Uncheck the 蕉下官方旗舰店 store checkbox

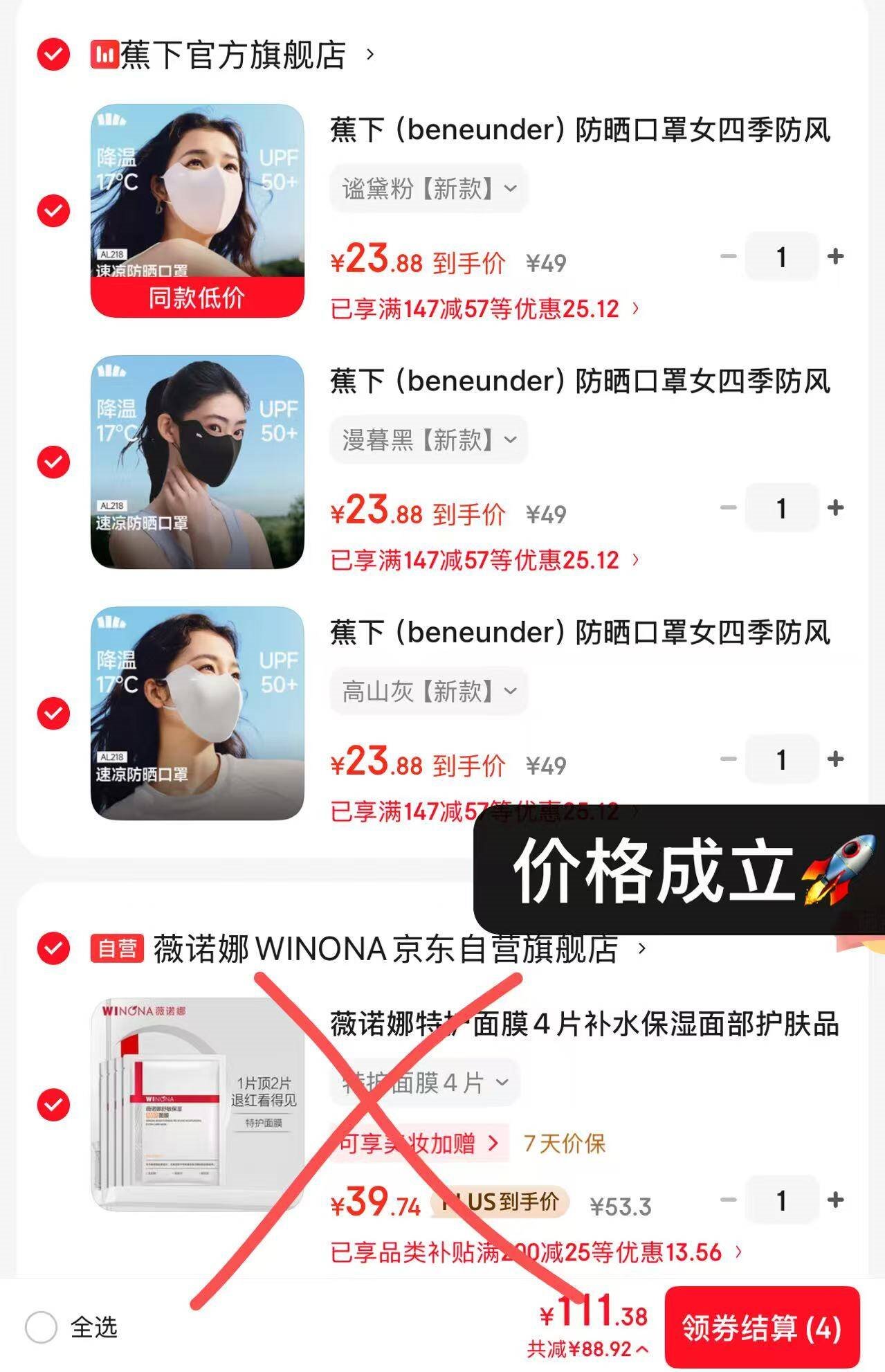(x=53, y=55)
